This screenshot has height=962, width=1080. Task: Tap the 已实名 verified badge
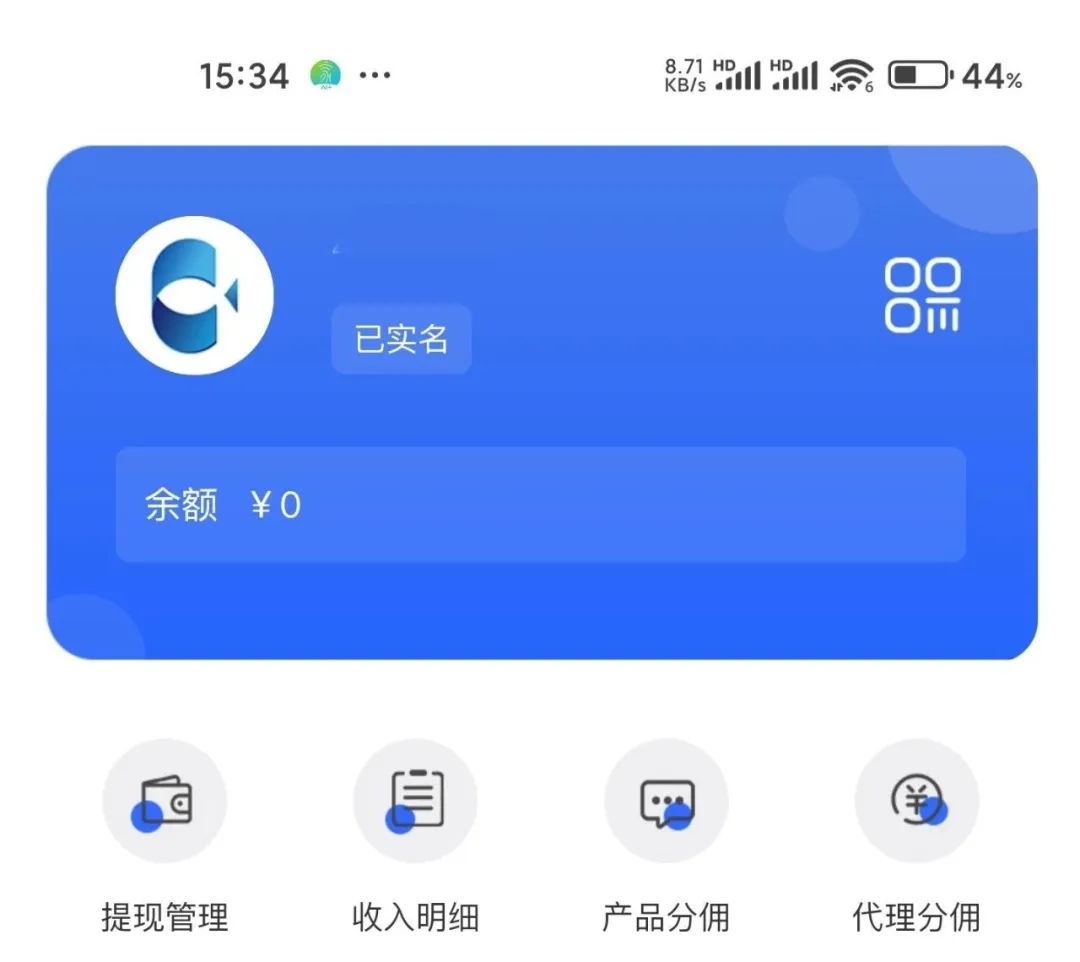[x=401, y=340]
